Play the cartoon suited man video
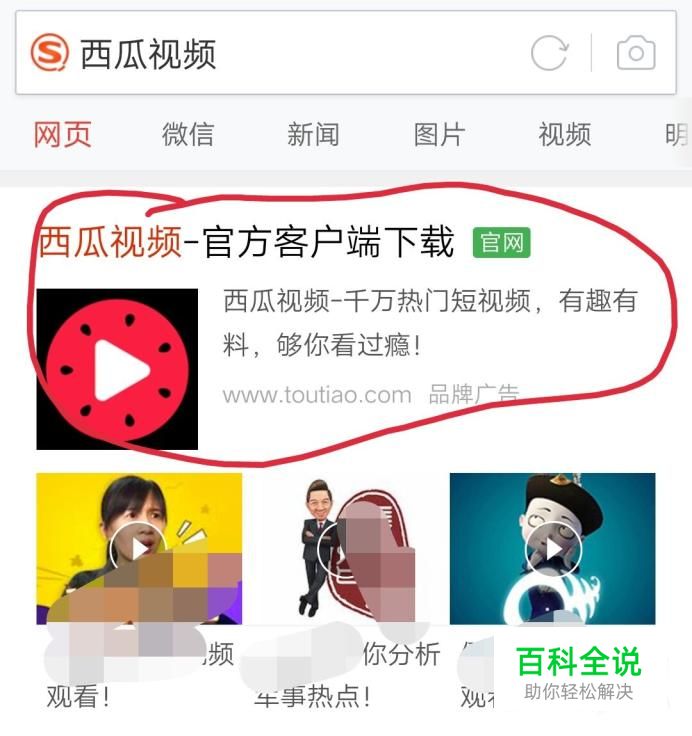This screenshot has width=692, height=736. [x=343, y=547]
